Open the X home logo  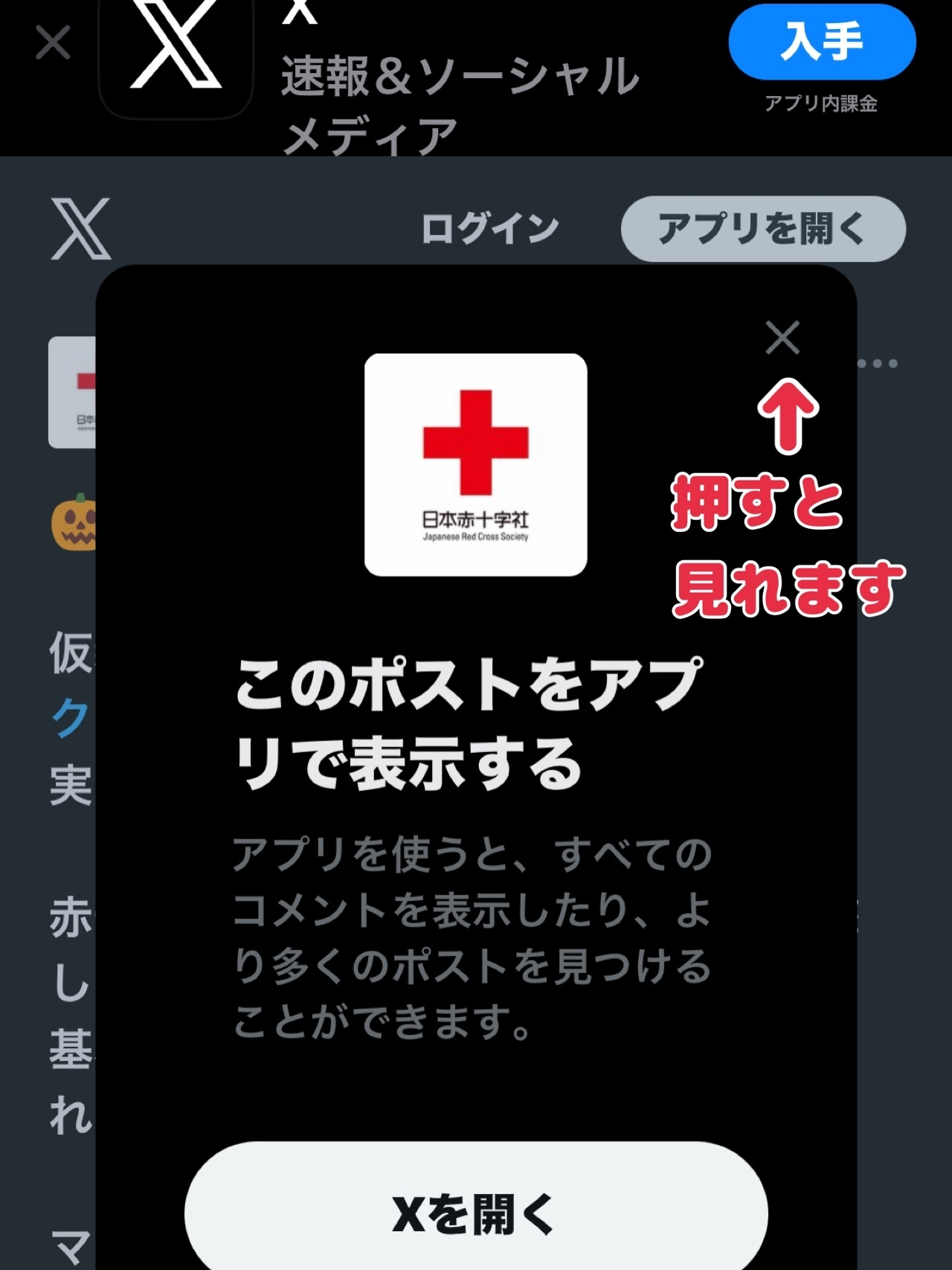tap(80, 228)
